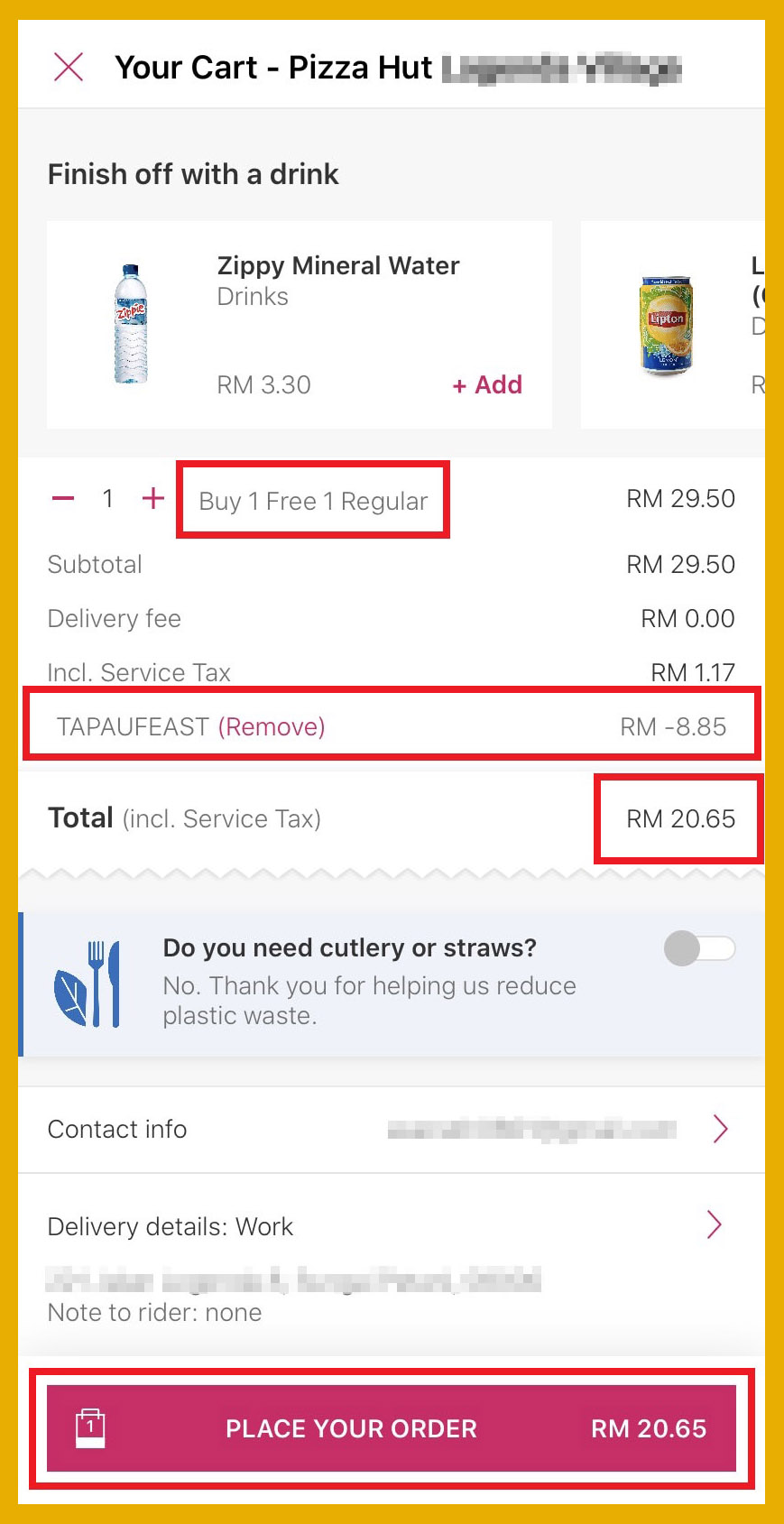Close the cart screen

pos(69,68)
